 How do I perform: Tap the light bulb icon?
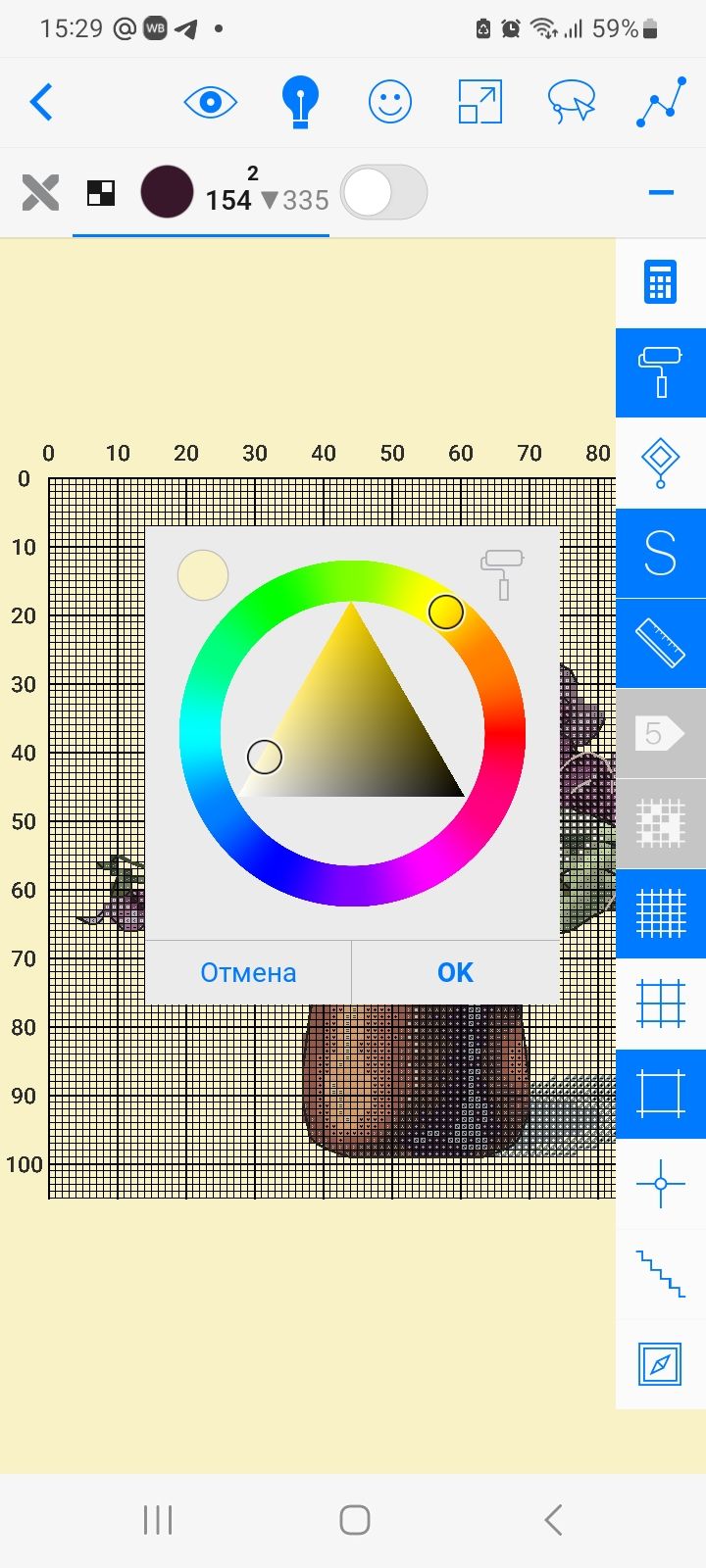point(299,102)
